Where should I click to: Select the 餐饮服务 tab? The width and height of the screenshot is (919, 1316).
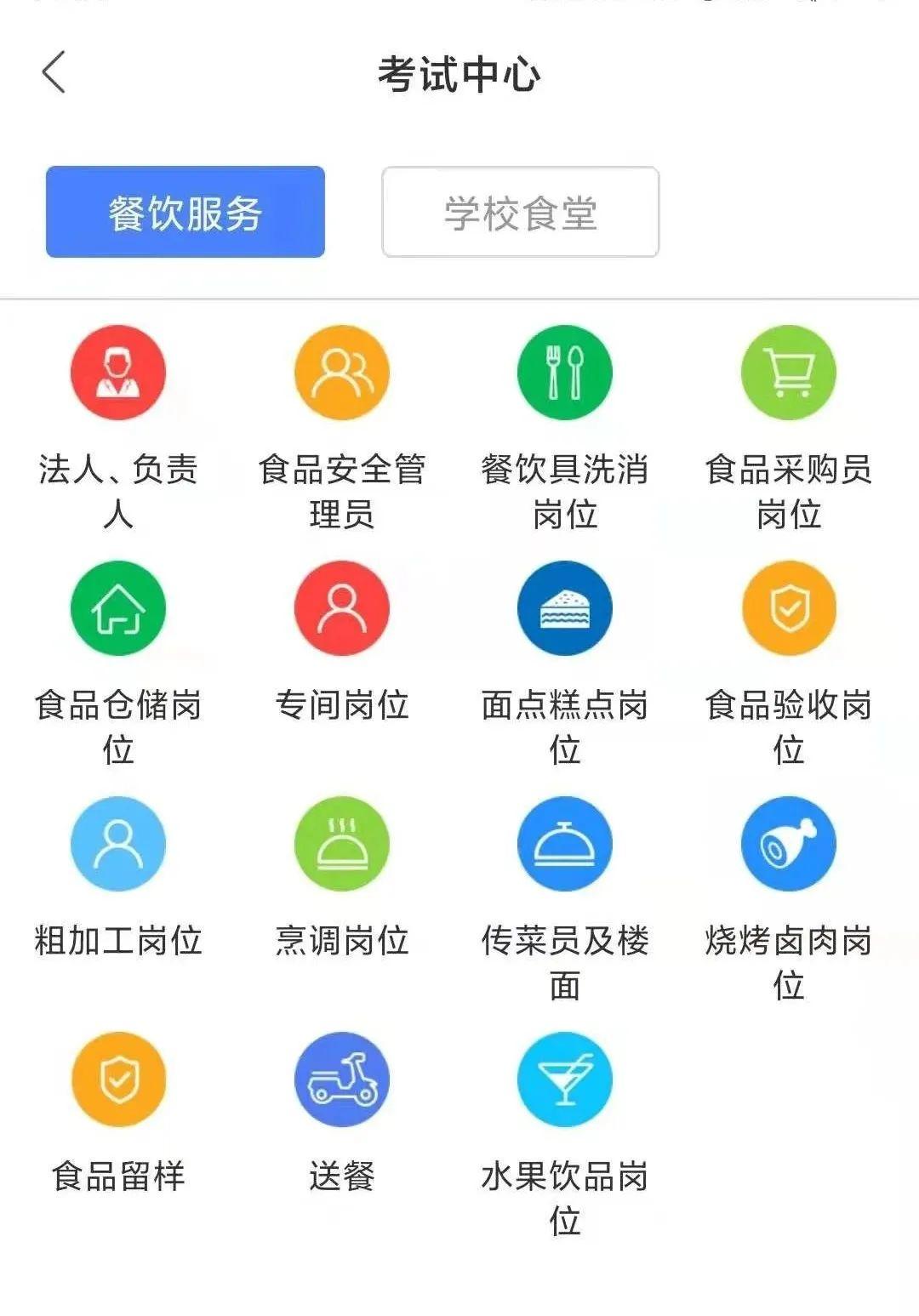tap(186, 212)
